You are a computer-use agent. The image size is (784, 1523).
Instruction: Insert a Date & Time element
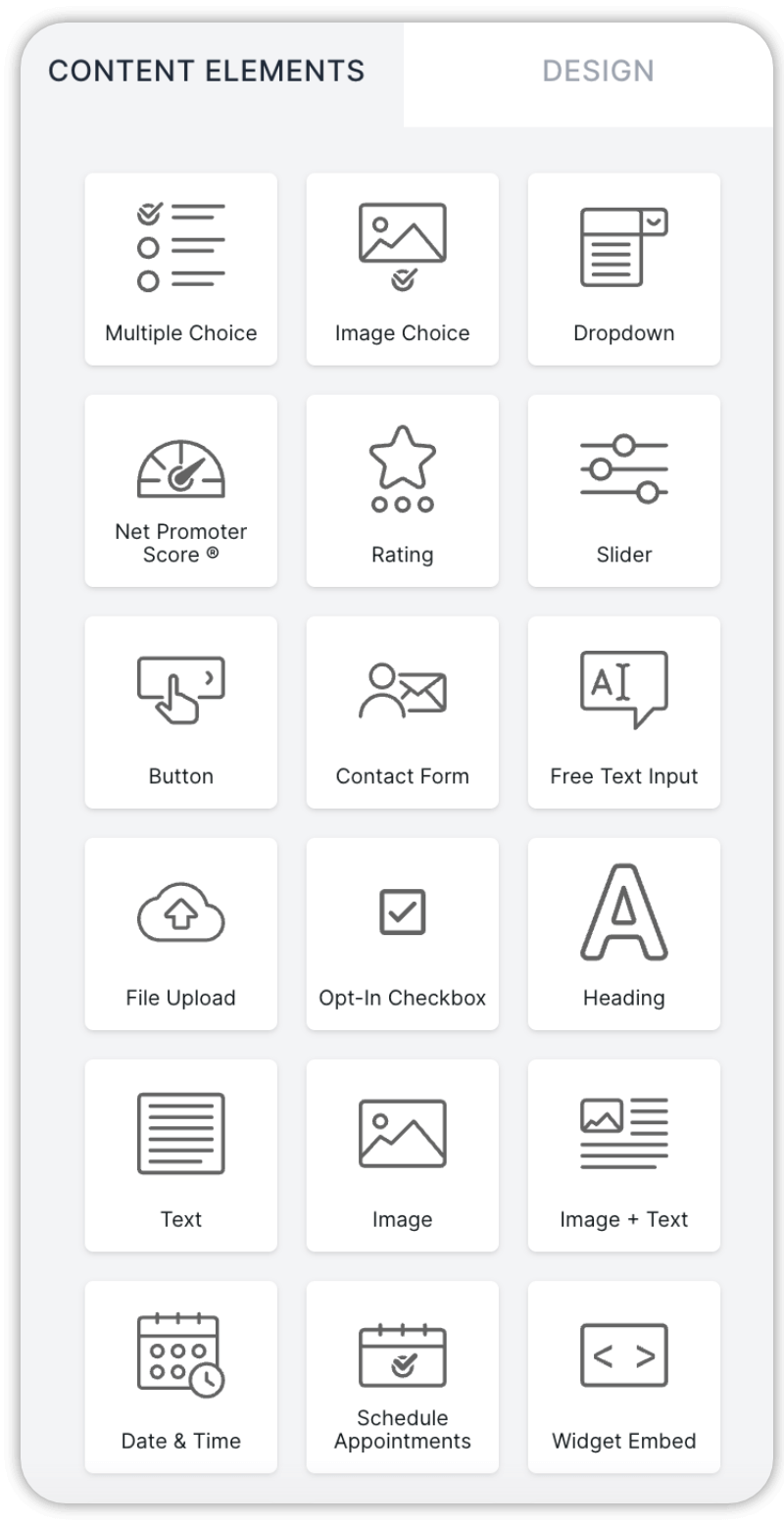(181, 1377)
